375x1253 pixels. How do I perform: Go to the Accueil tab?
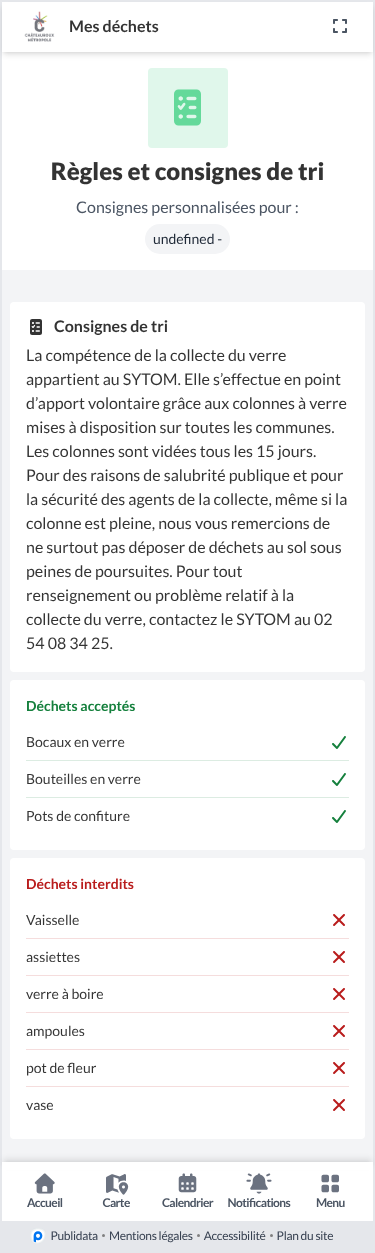[x=45, y=1190]
